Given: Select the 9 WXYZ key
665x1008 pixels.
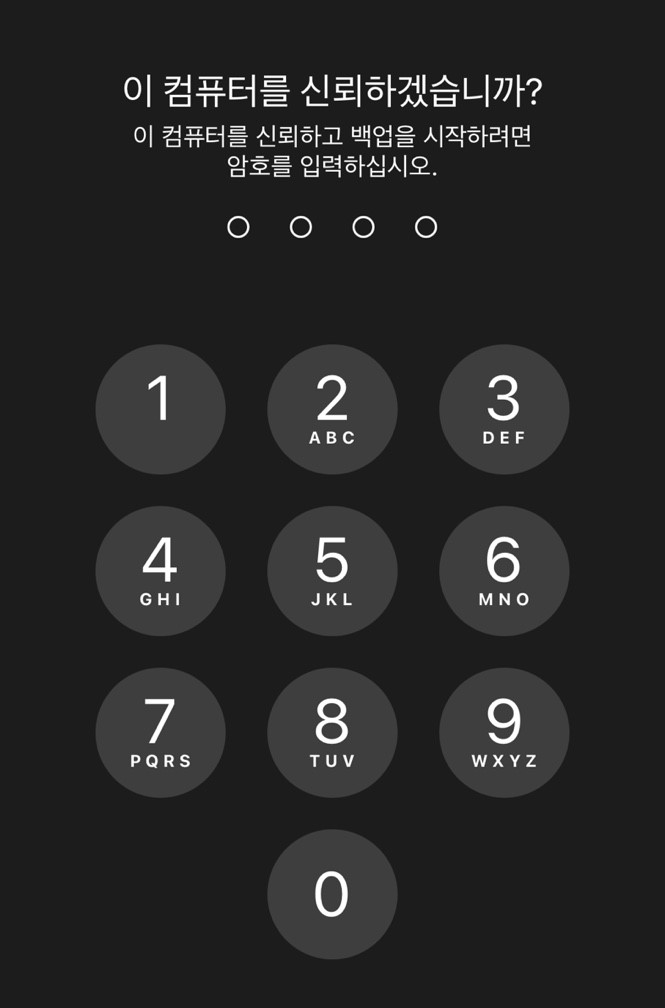Looking at the screenshot, I should pos(504,733).
